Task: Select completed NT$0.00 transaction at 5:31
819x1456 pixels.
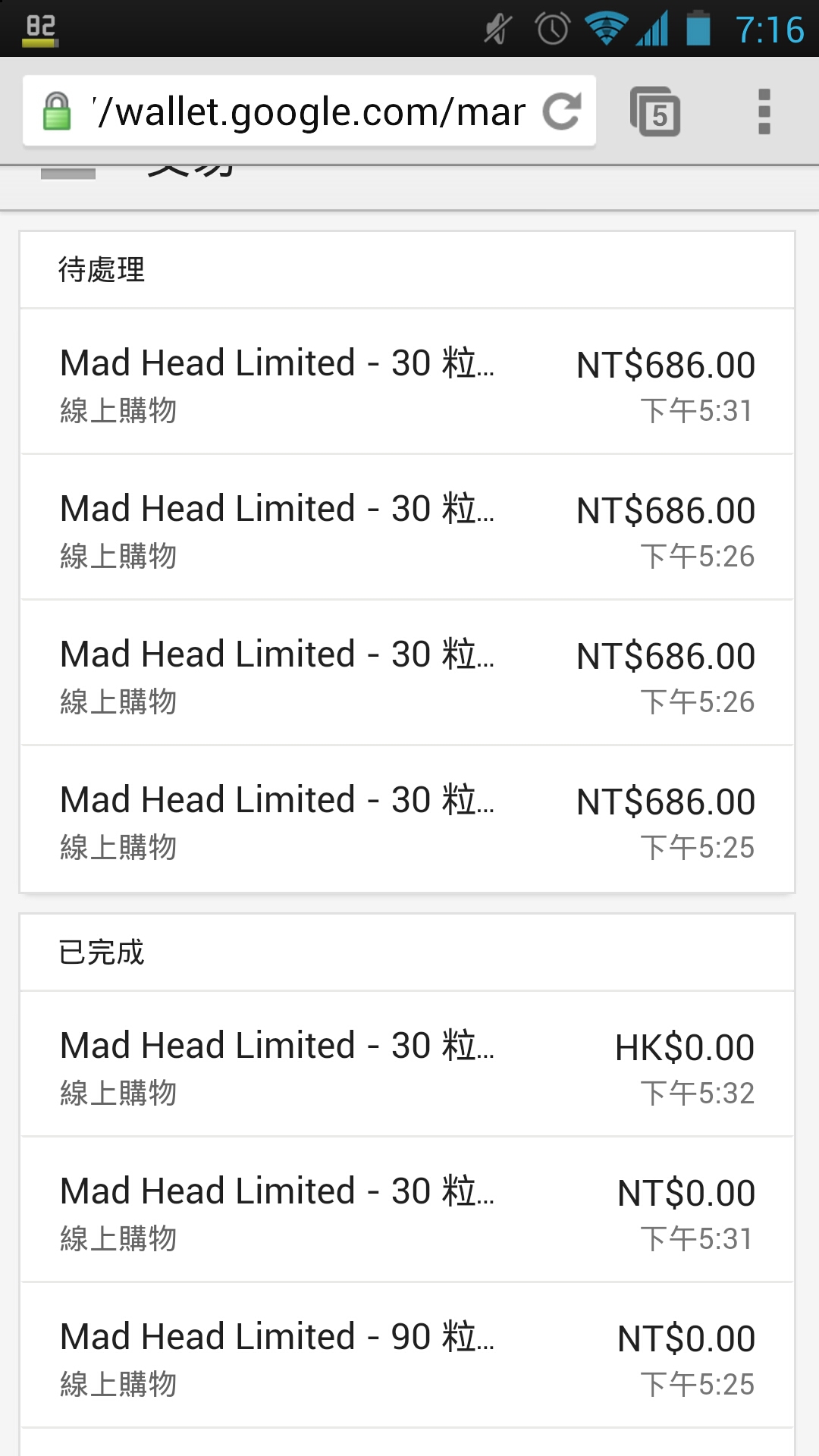Action: (x=407, y=1210)
